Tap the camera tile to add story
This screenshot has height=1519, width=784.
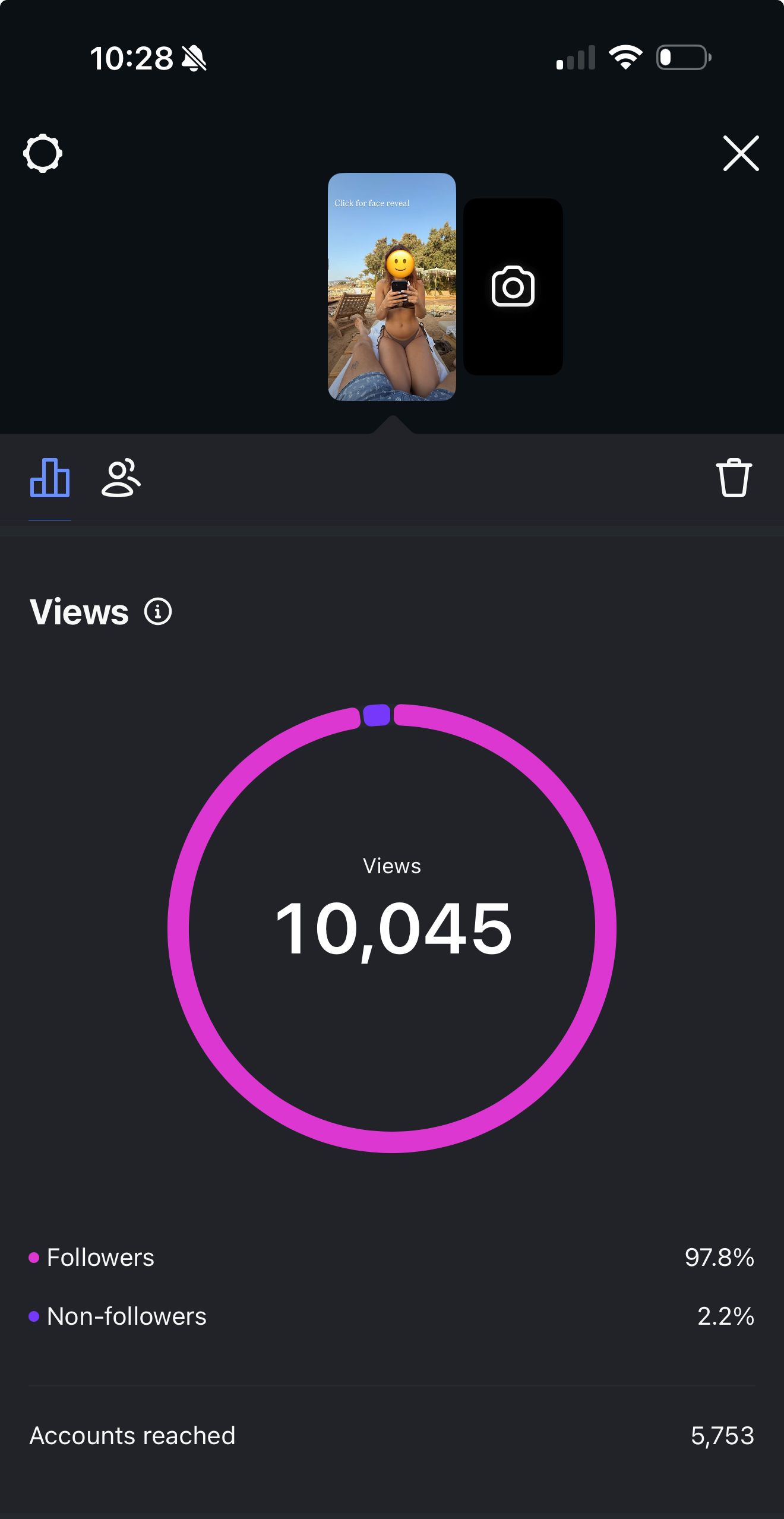pyautogui.click(x=513, y=286)
